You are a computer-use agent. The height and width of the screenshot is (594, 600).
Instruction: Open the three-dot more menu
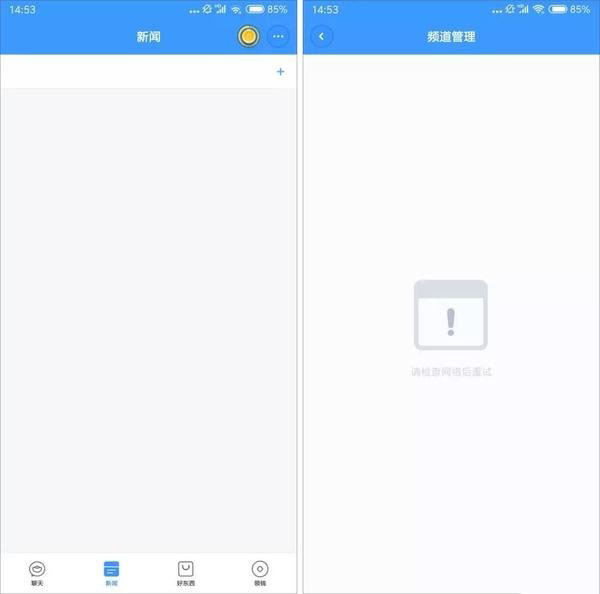point(278,37)
